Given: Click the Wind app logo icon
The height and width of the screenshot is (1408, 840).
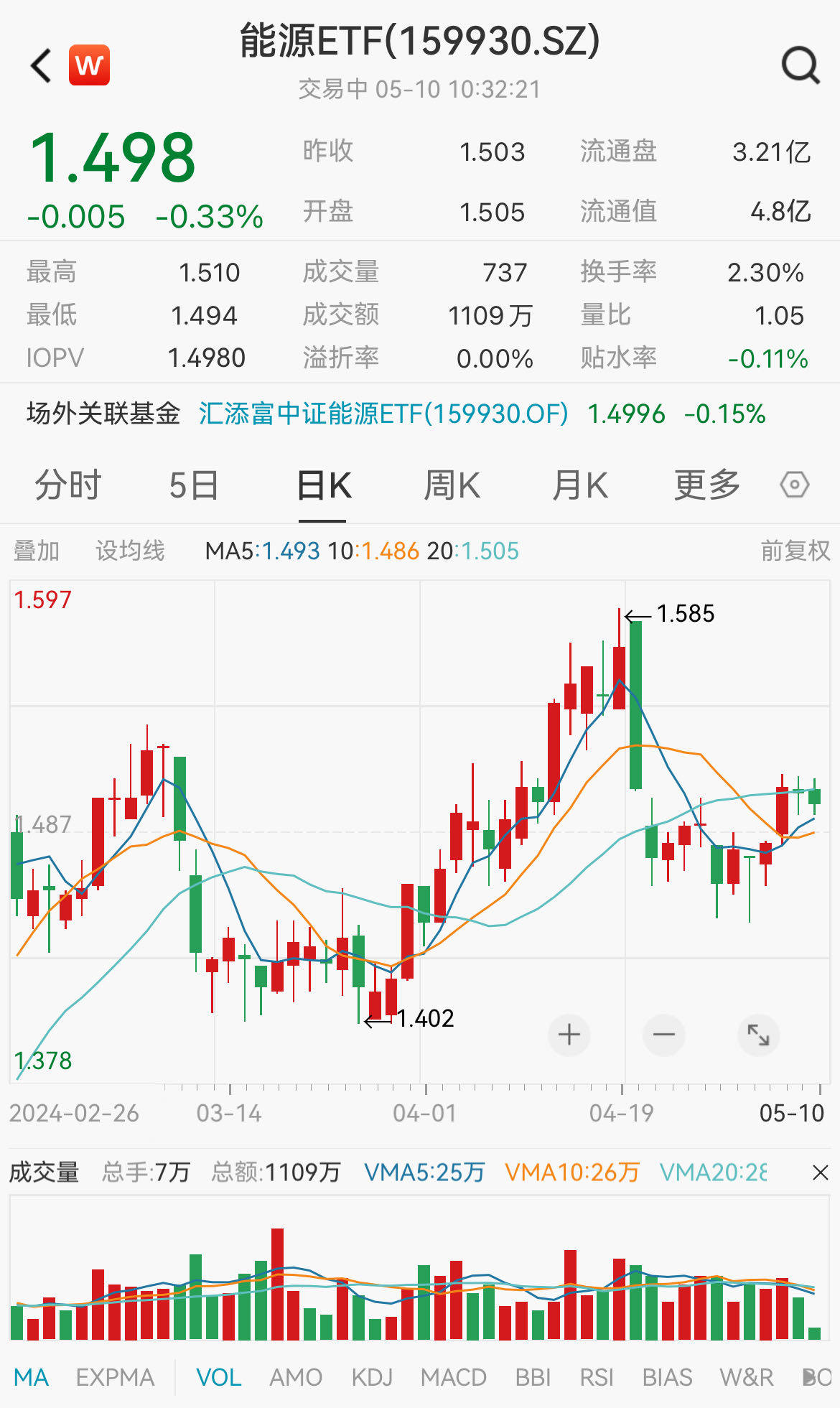Looking at the screenshot, I should (89, 65).
